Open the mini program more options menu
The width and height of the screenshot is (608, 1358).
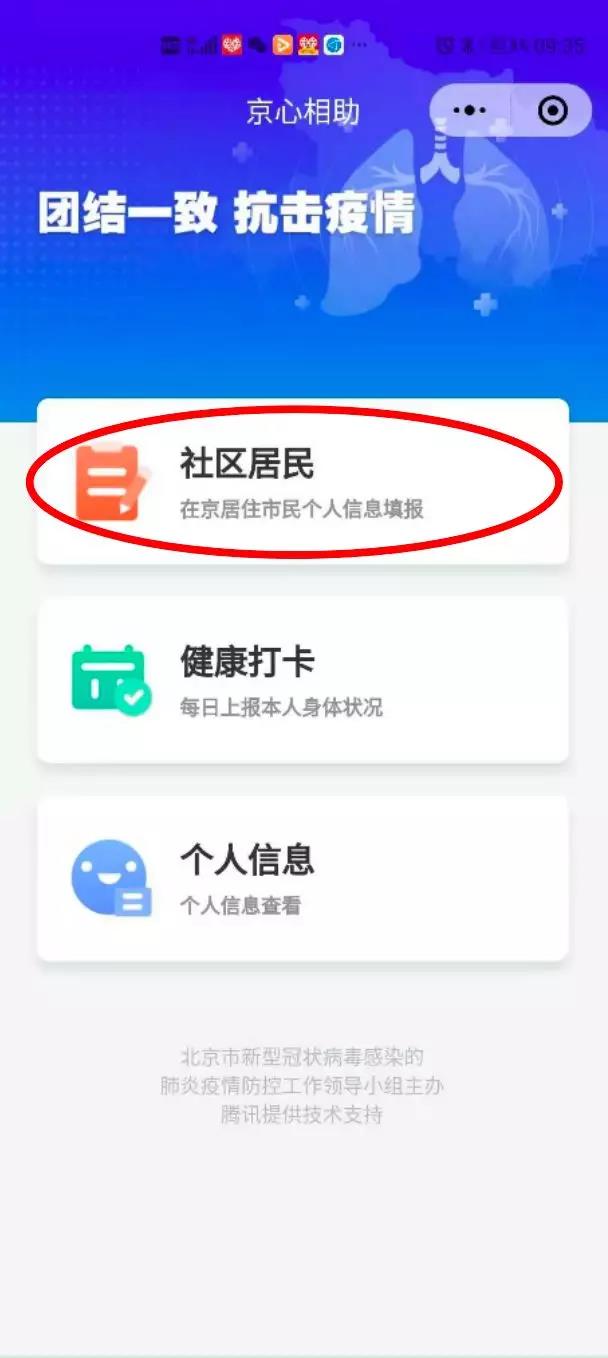(x=469, y=110)
